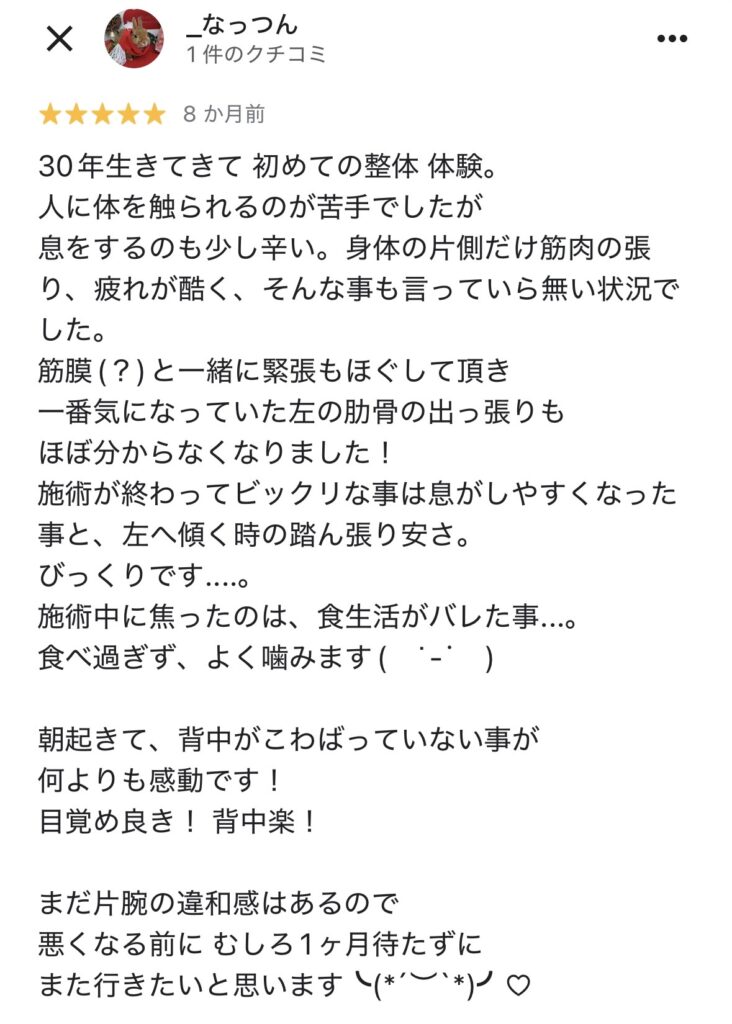Open the three-dot overflow menu
The image size is (732, 1024).
(672, 39)
